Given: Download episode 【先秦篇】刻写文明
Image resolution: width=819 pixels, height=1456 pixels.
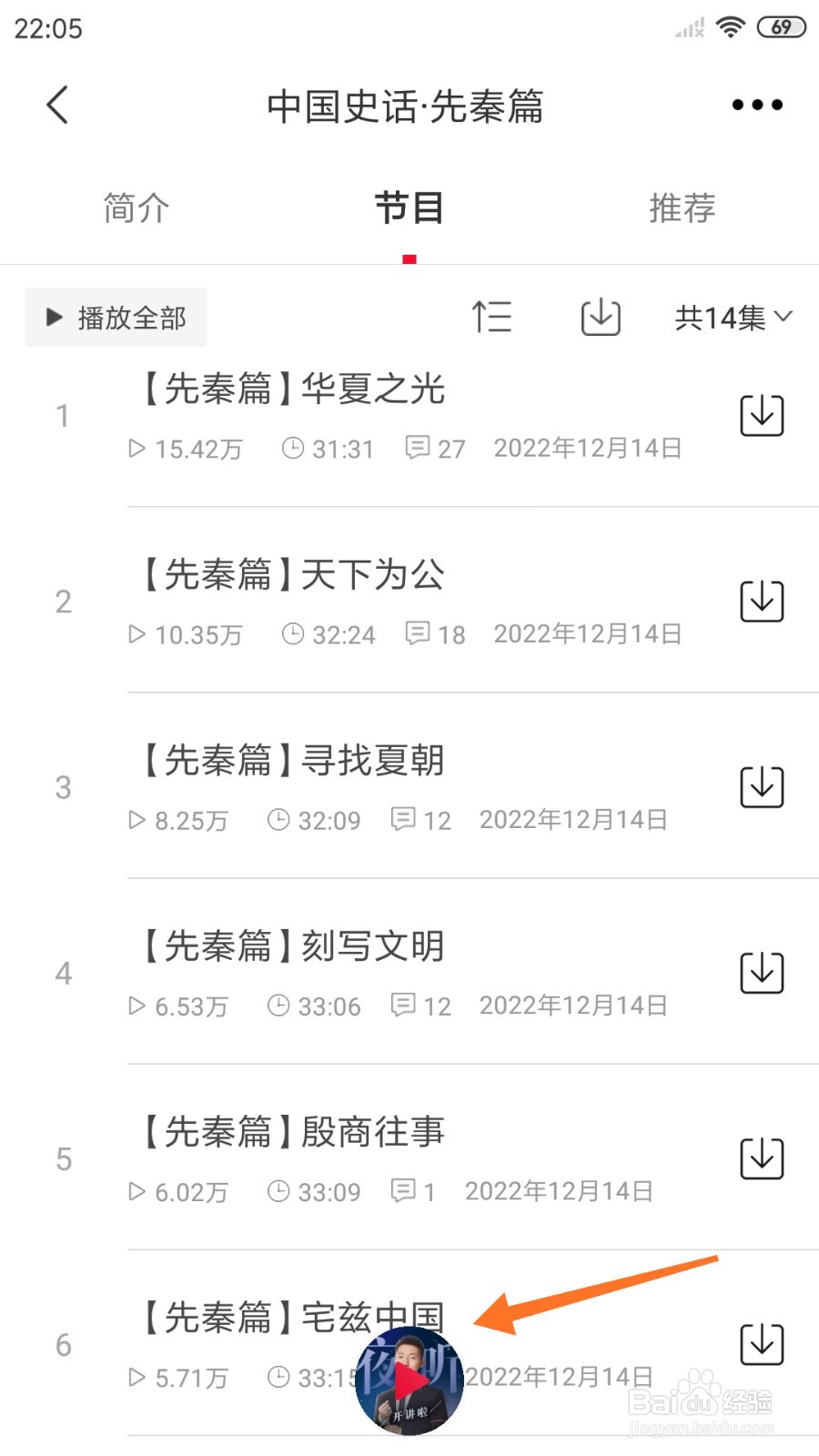Looking at the screenshot, I should (x=762, y=972).
